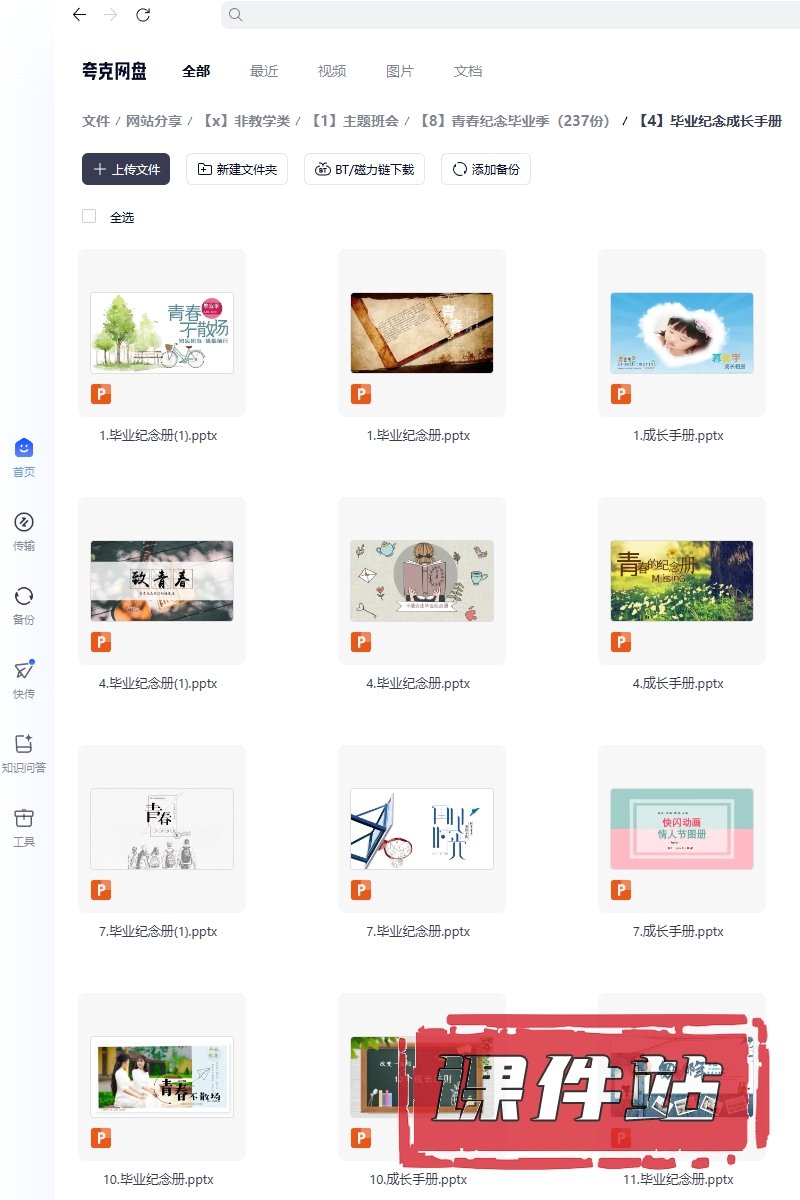Image resolution: width=800 pixels, height=1200 pixels.
Task: Open file 10.毕业纪念册.pptx
Action: (x=162, y=1077)
